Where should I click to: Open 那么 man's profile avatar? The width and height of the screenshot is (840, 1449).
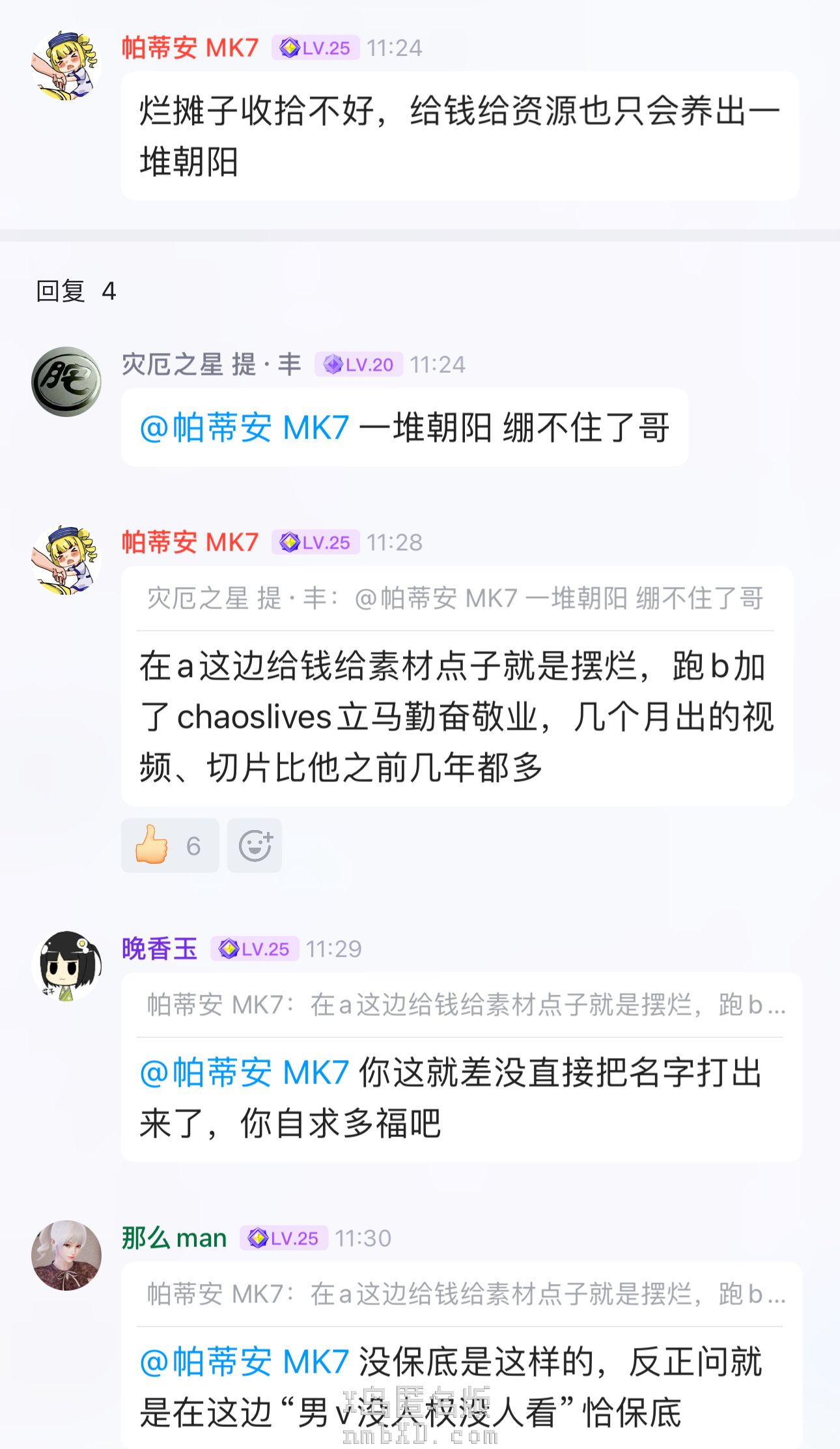(x=66, y=1255)
